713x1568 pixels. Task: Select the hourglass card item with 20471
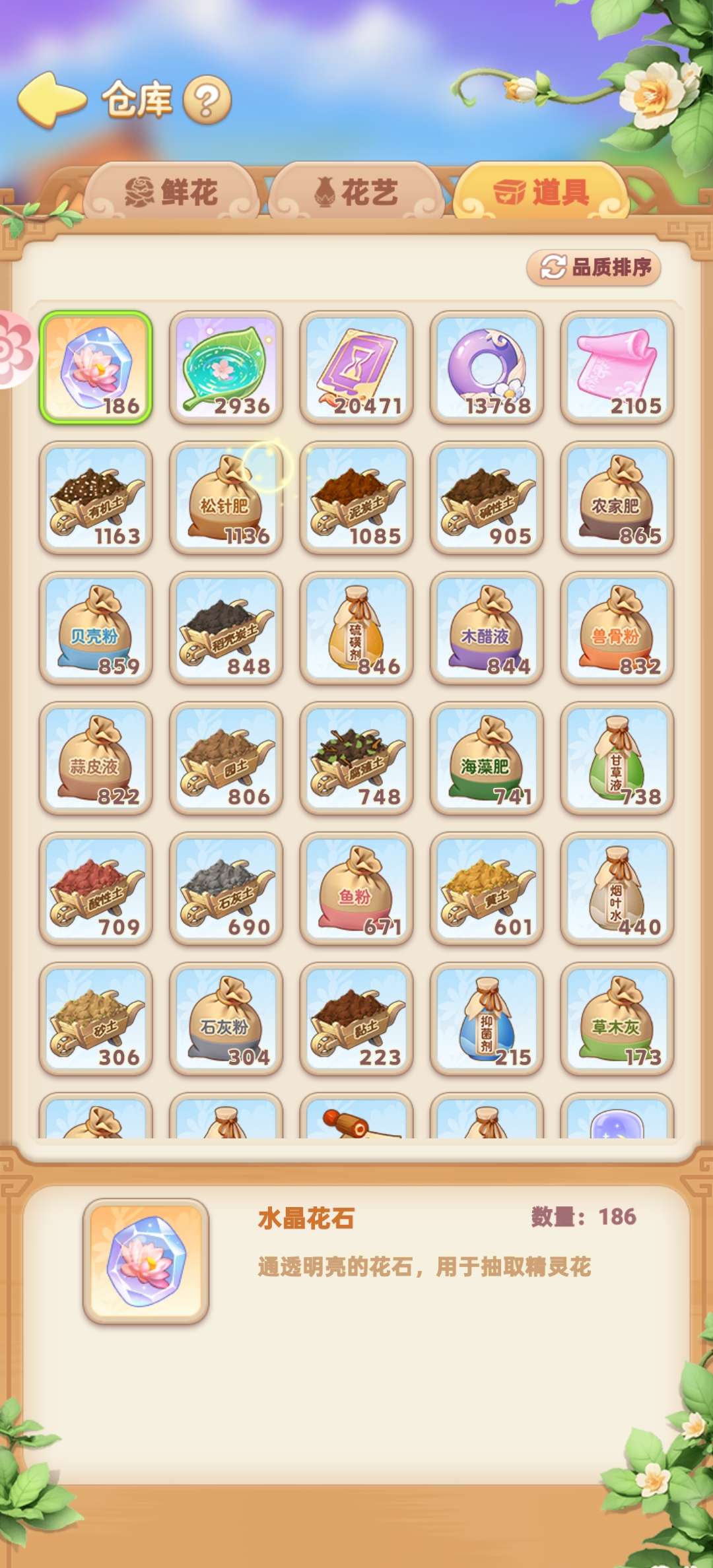tap(356, 368)
